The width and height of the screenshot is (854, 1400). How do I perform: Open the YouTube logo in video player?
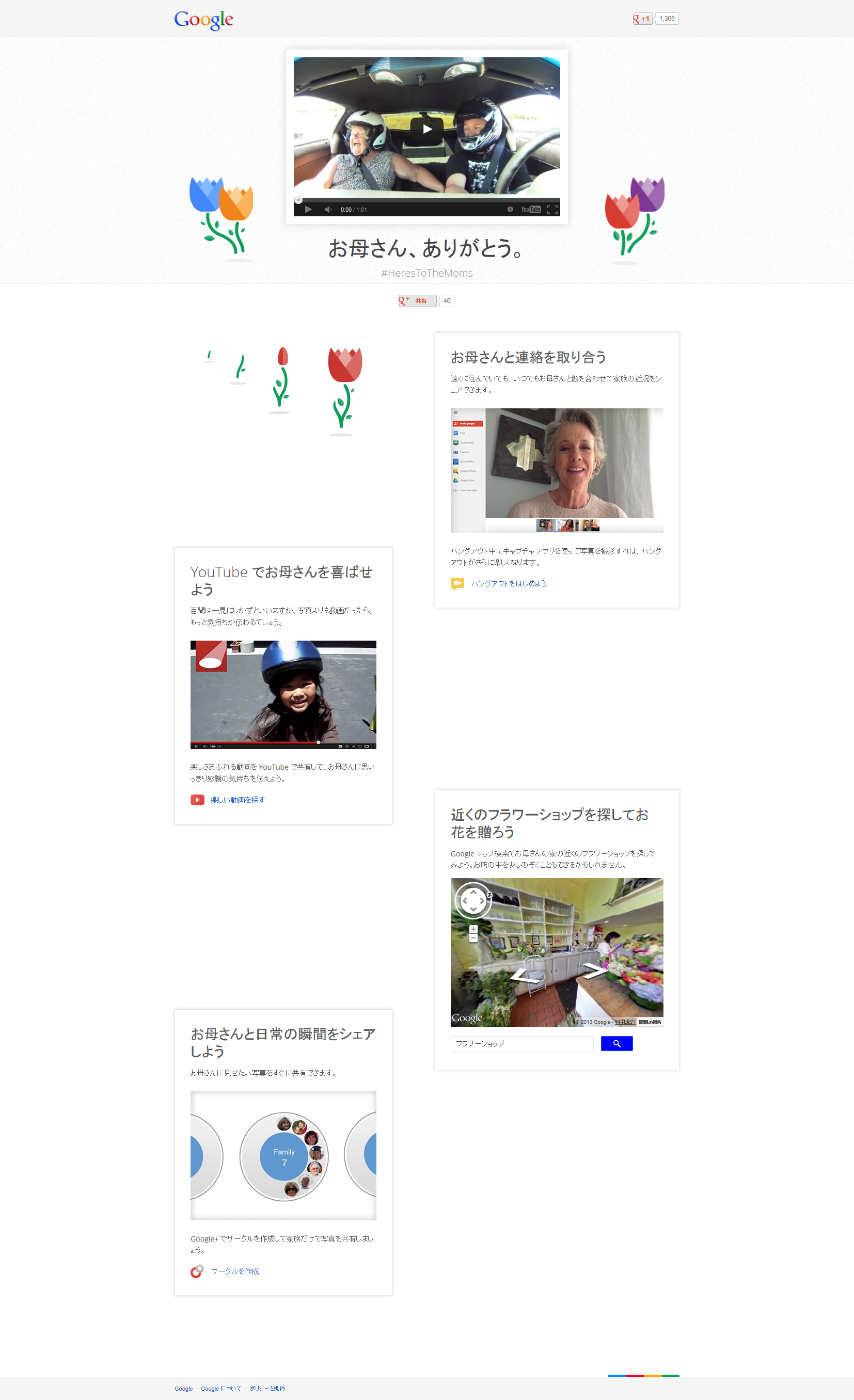click(531, 210)
